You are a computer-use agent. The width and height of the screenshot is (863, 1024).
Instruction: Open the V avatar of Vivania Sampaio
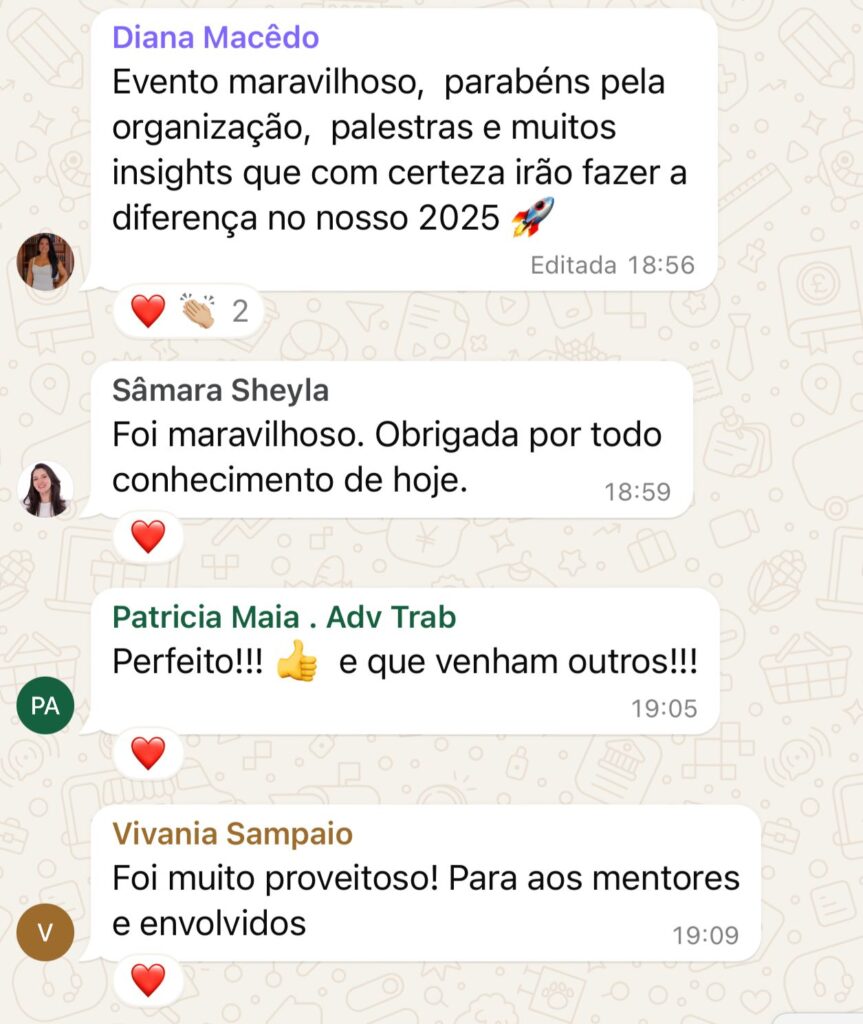click(45, 933)
